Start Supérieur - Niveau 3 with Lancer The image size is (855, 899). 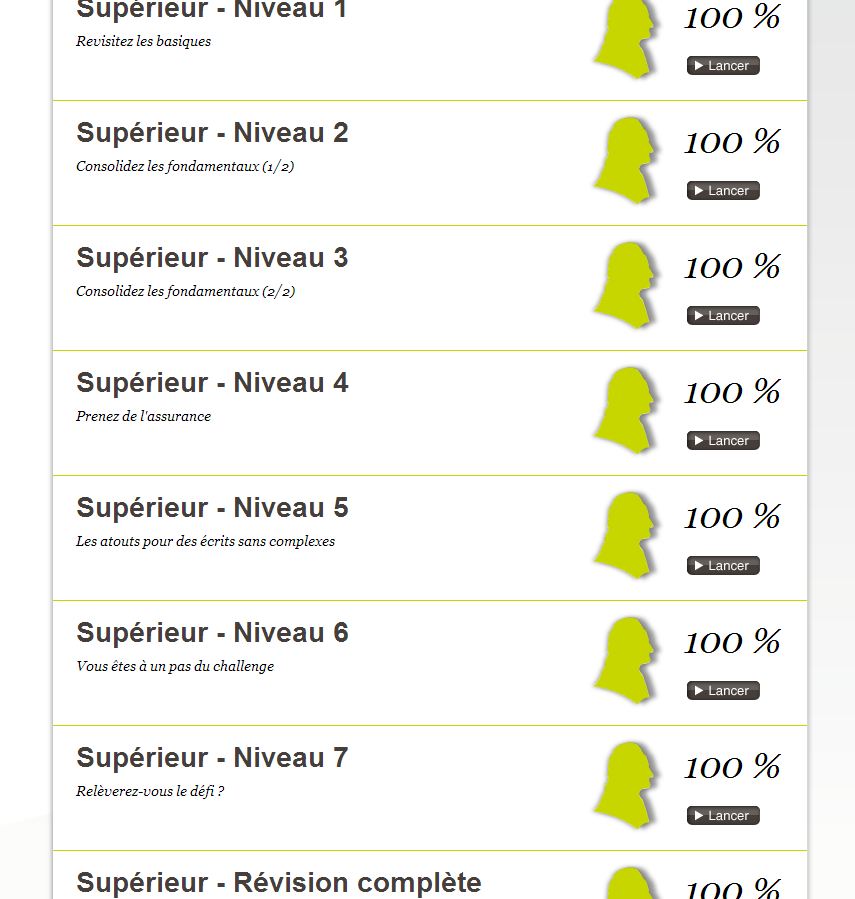(723, 316)
